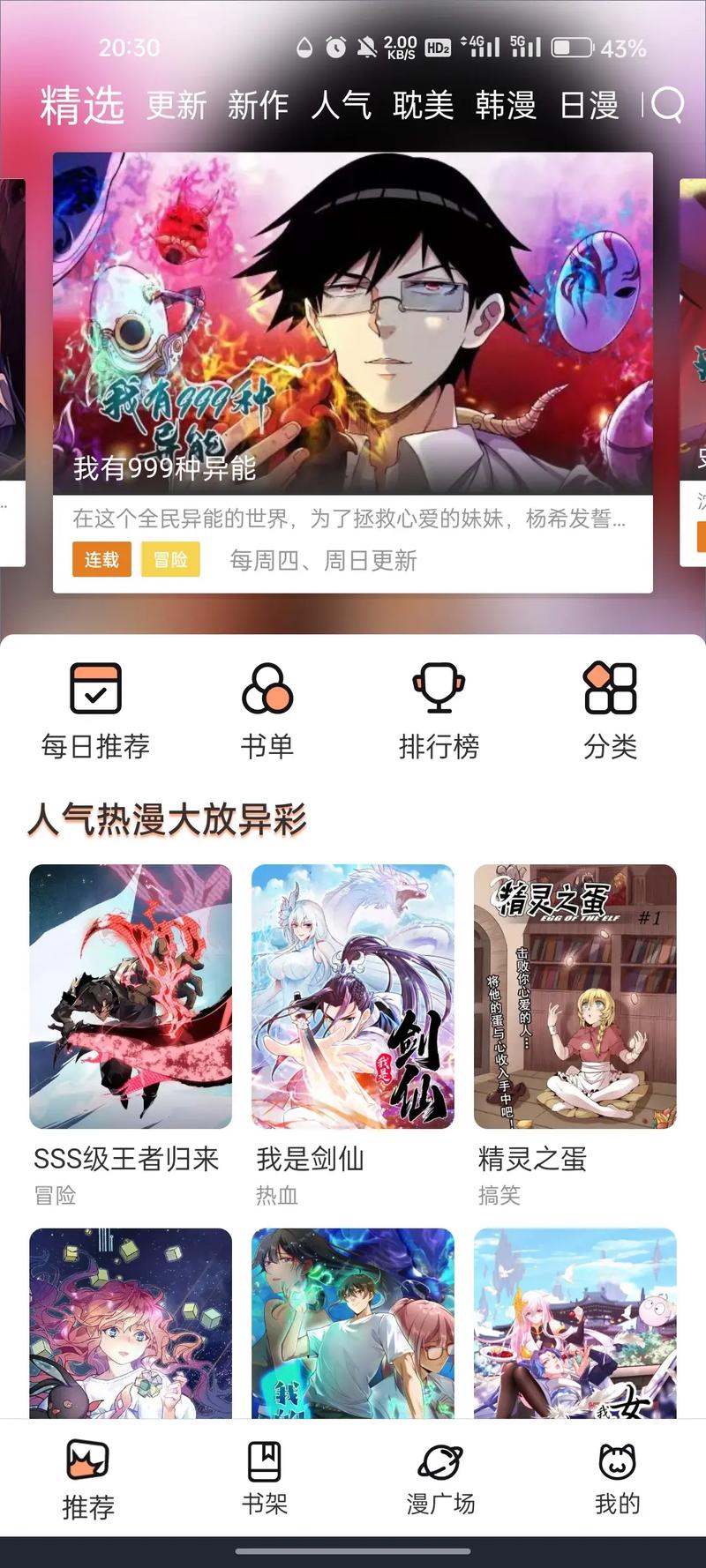Switch to the 更新 tab
The width and height of the screenshot is (706, 1568).
point(176,106)
